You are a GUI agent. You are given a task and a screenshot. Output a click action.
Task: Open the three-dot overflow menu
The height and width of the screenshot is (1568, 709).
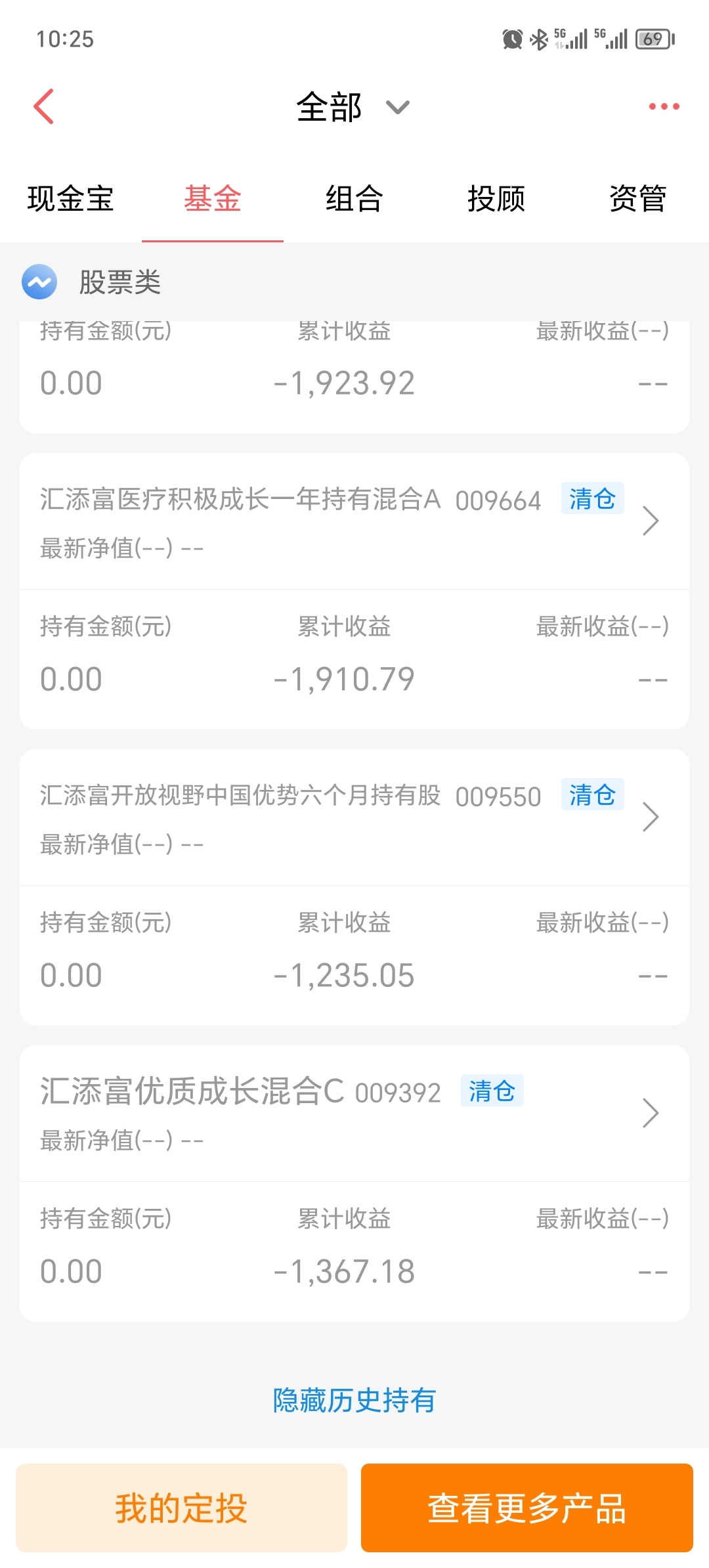(664, 106)
